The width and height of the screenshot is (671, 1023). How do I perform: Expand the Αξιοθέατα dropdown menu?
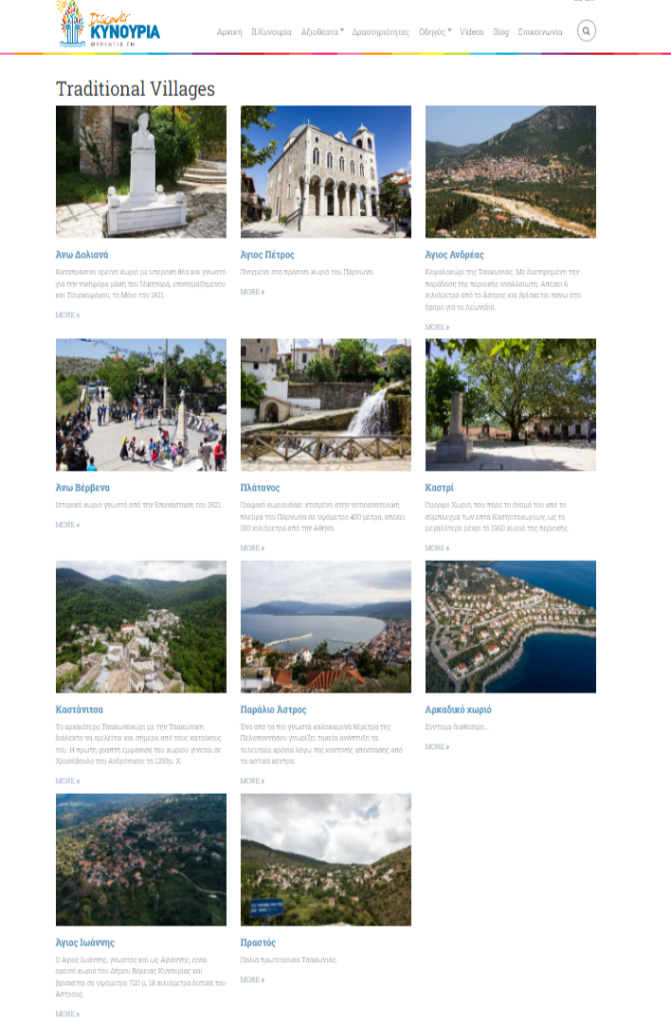[x=322, y=32]
